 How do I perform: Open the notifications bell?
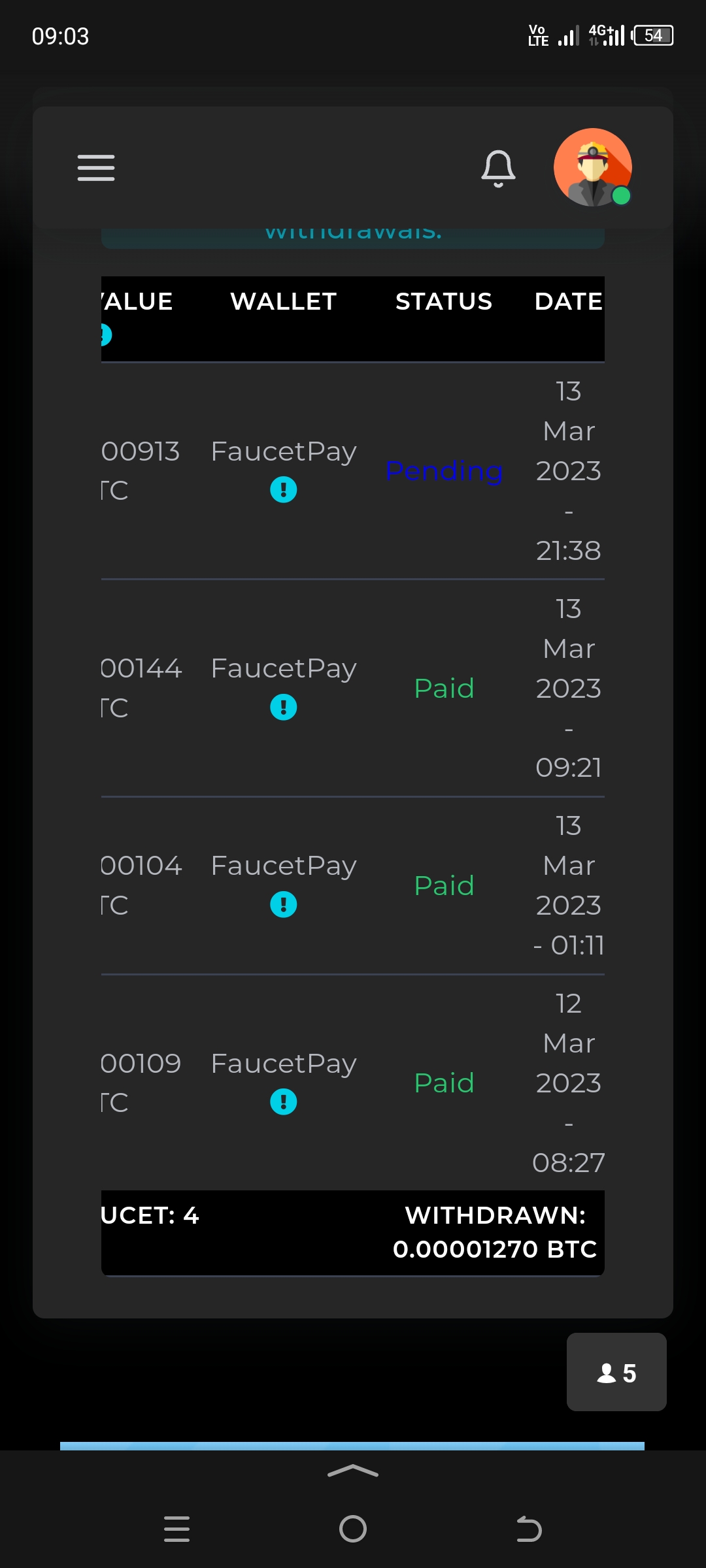(x=498, y=169)
